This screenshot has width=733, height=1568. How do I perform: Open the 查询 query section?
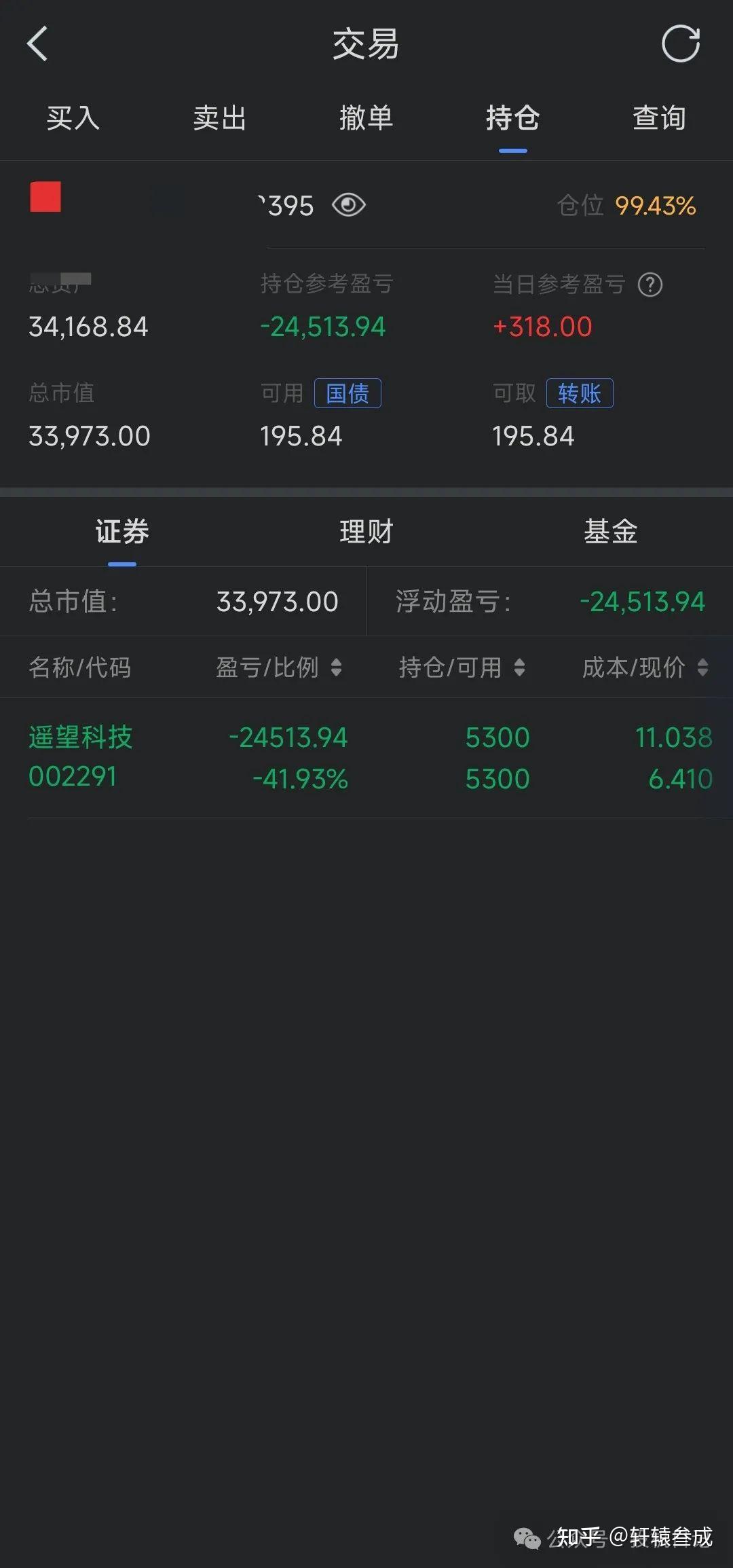point(660,118)
